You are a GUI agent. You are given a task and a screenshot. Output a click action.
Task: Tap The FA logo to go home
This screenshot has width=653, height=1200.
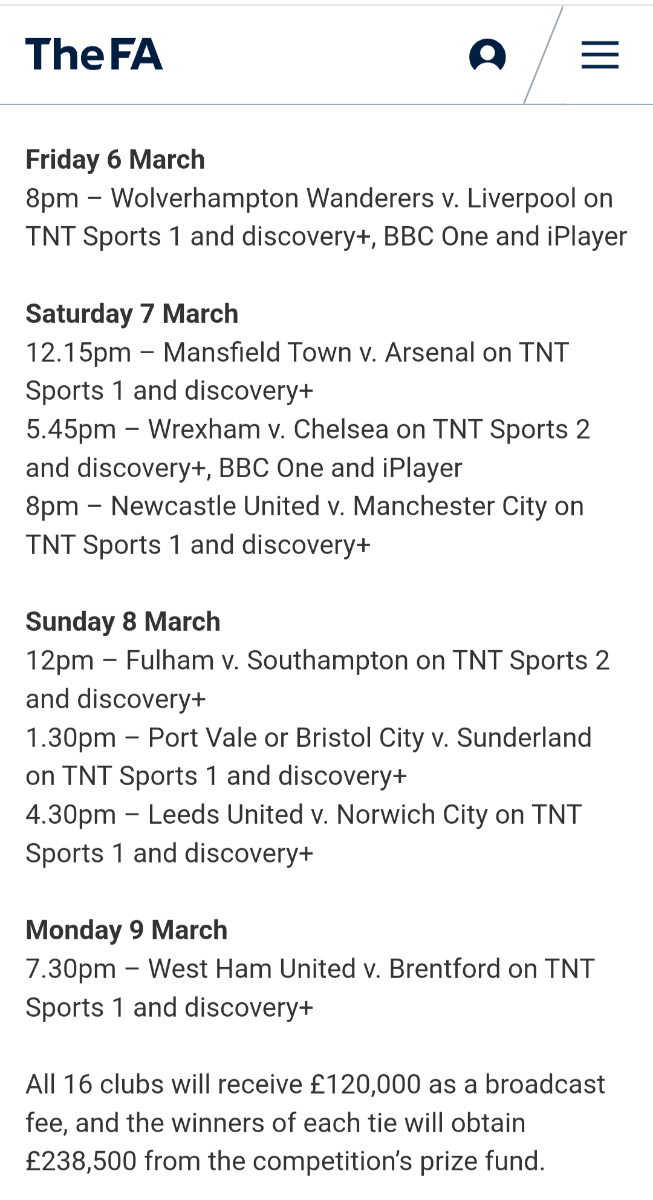pos(94,54)
